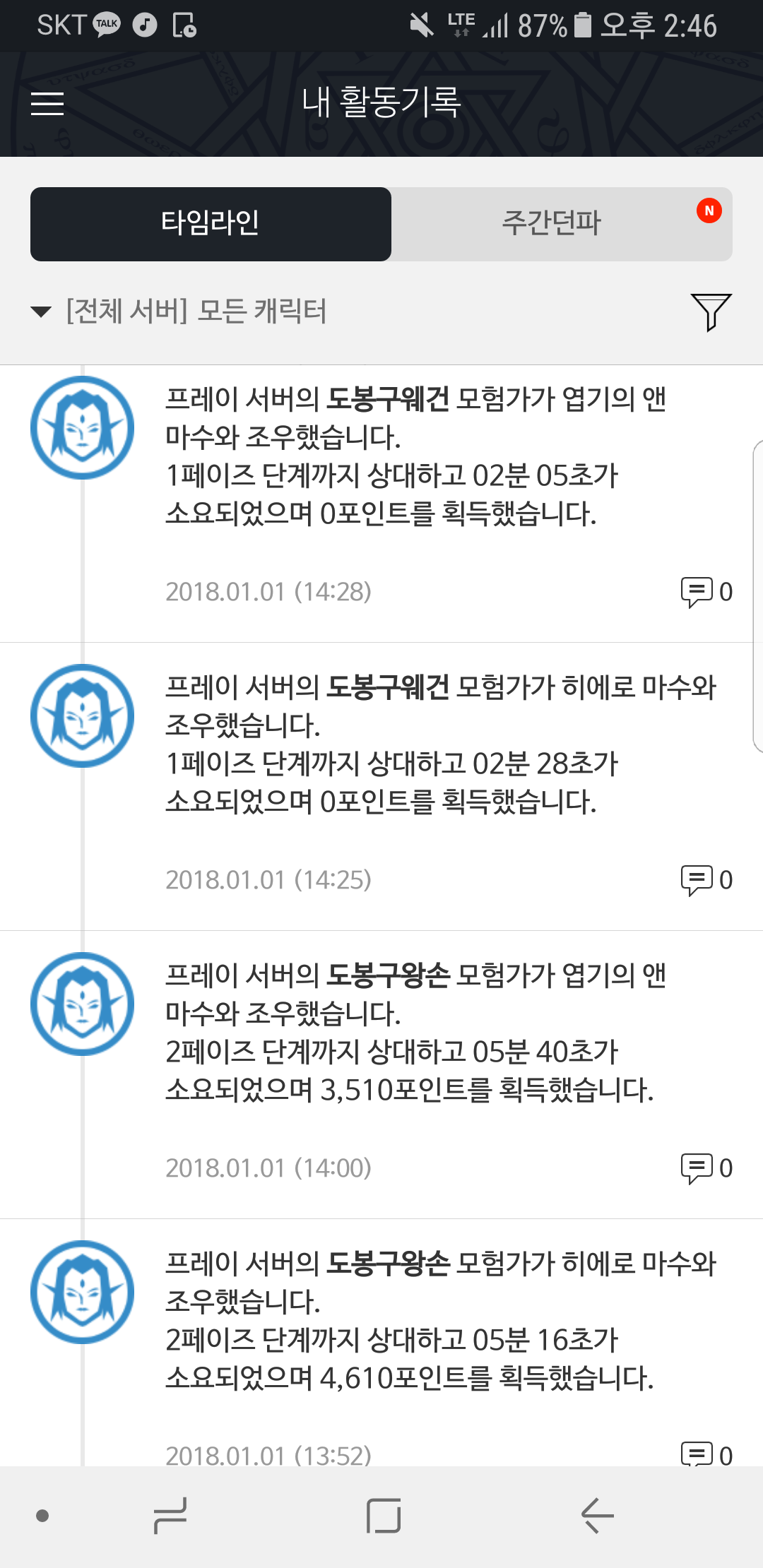Open the timeline filter icon
Screen dimensions: 763x1568
(710, 311)
